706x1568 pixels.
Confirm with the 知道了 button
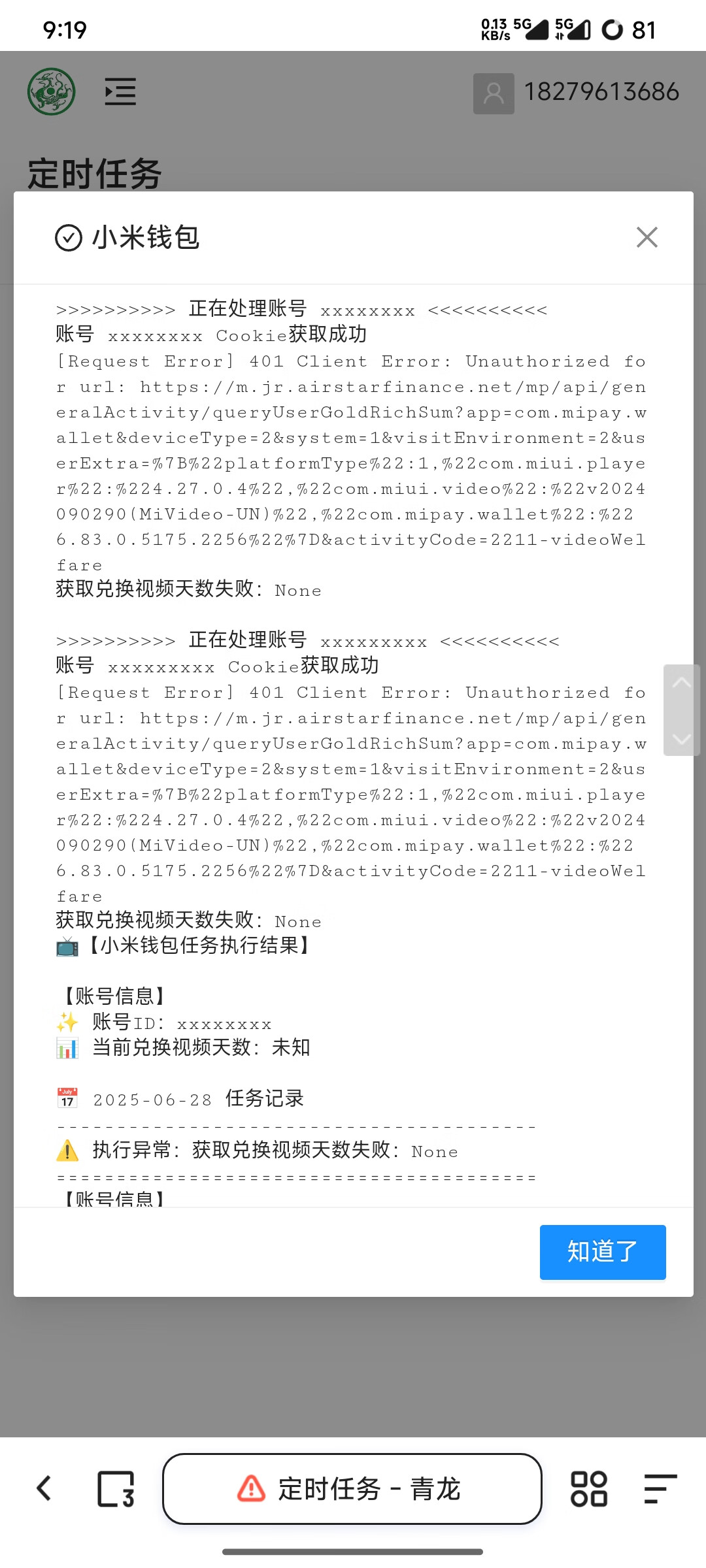point(603,1252)
